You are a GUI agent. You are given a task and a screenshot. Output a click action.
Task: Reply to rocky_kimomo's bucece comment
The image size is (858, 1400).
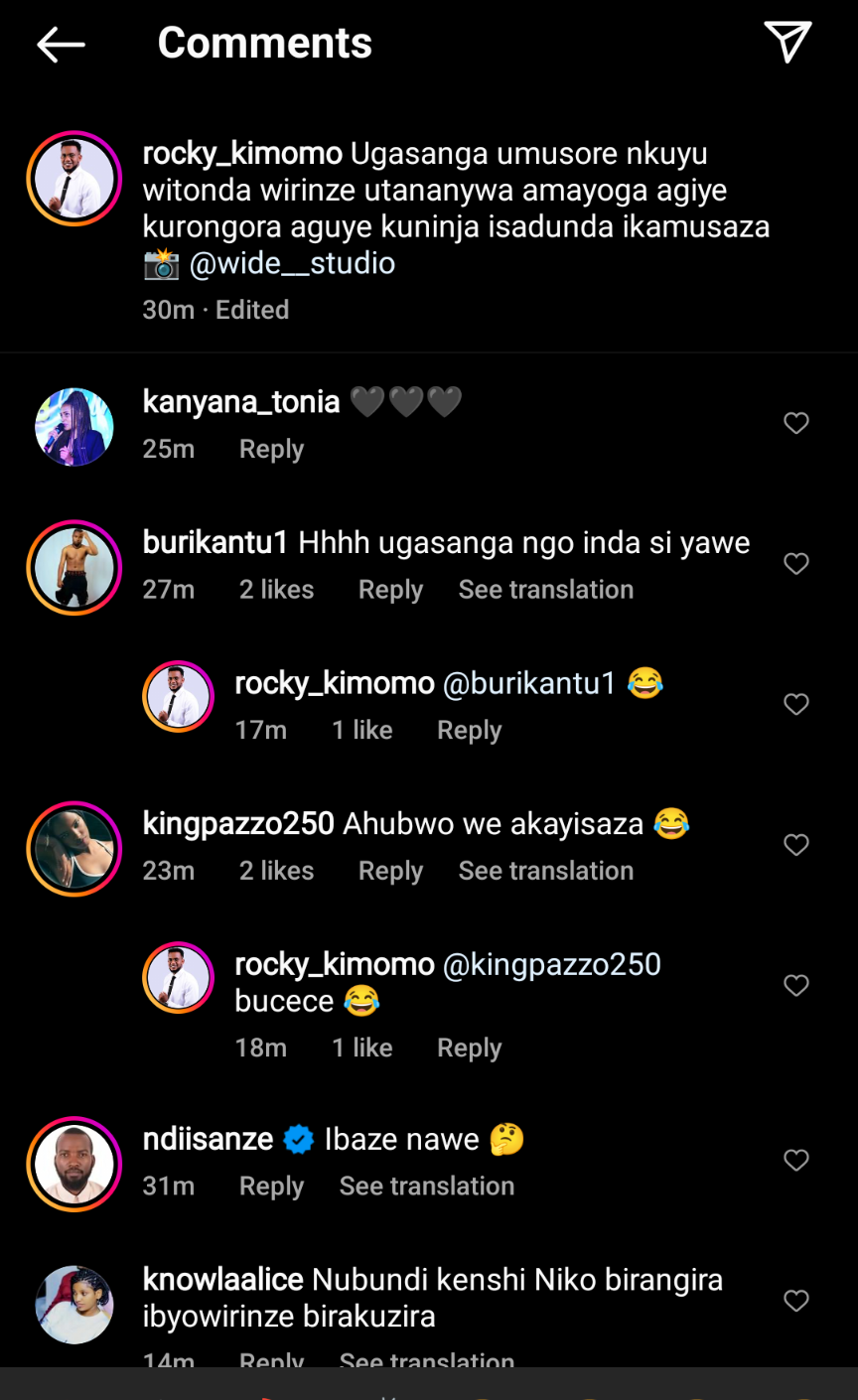(x=469, y=1049)
